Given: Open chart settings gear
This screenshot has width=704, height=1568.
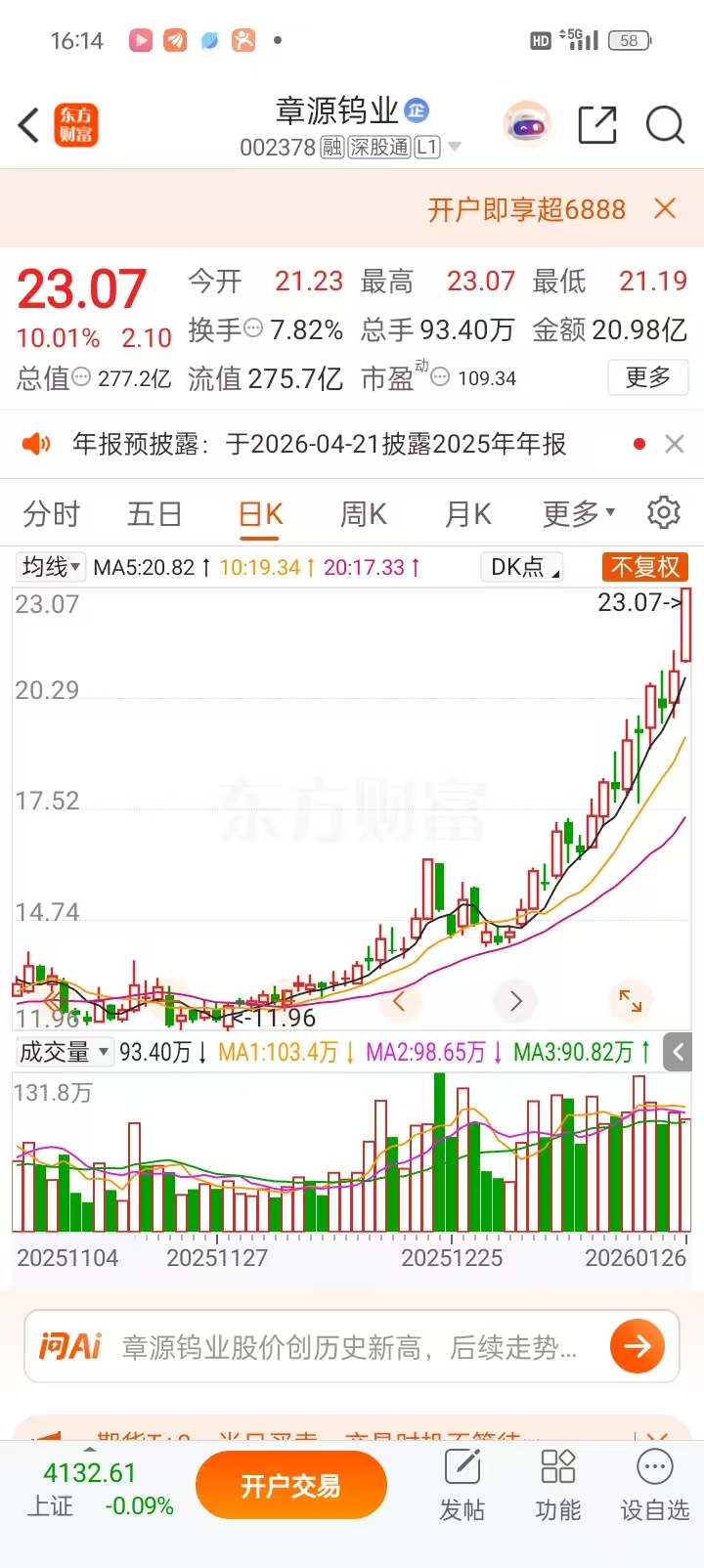Looking at the screenshot, I should tap(664, 512).
